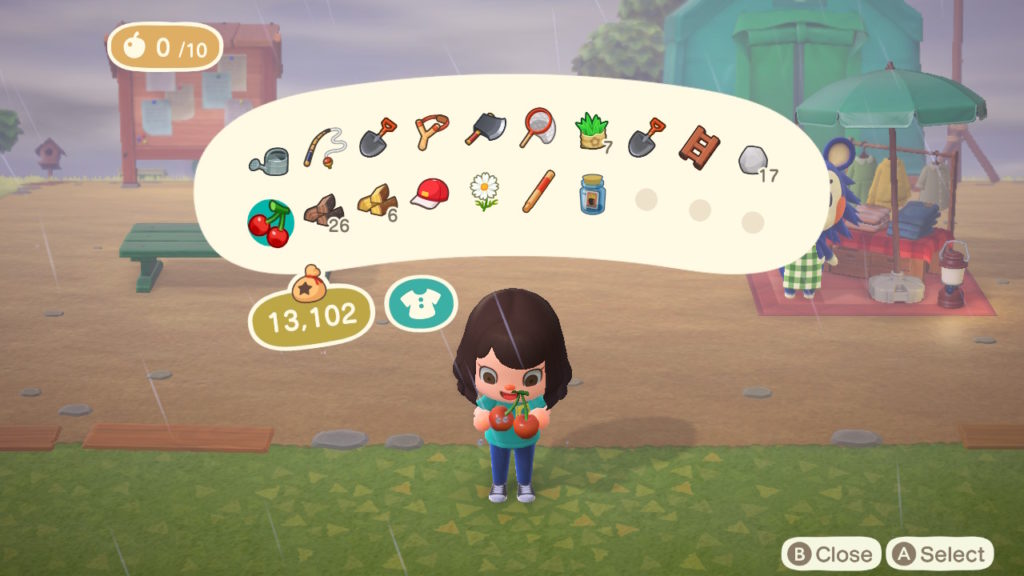Select the wood stack of 6
1024x576 pixels.
[x=376, y=200]
